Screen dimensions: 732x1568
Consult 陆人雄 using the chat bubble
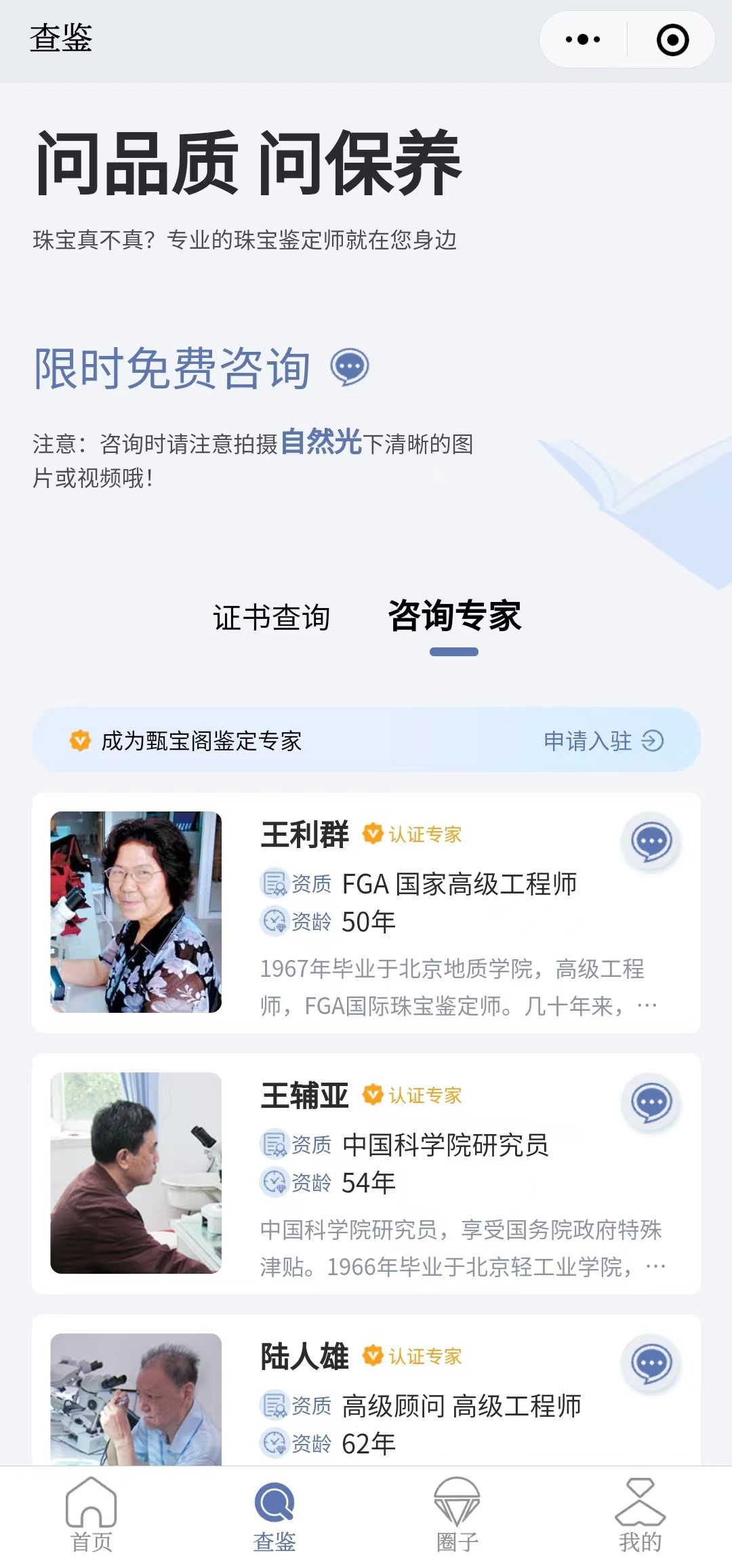click(651, 1364)
